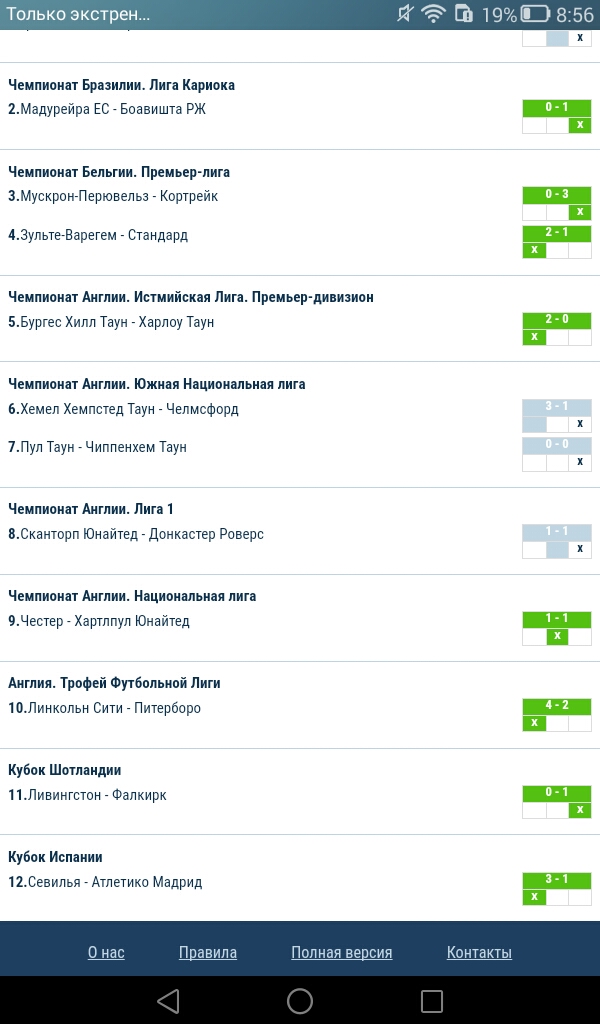
Task: Open the О нас link
Action: coord(106,953)
